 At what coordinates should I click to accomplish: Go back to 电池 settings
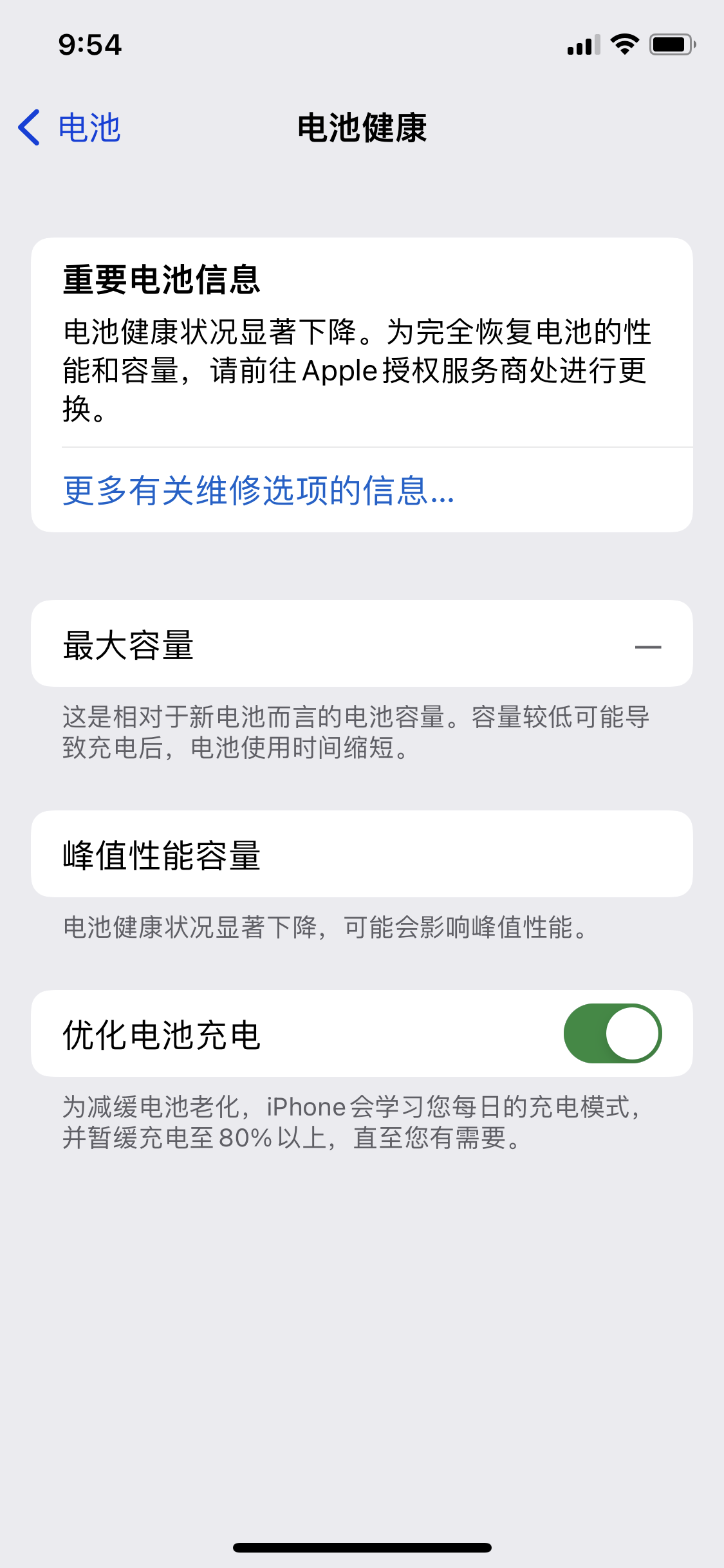[70, 127]
